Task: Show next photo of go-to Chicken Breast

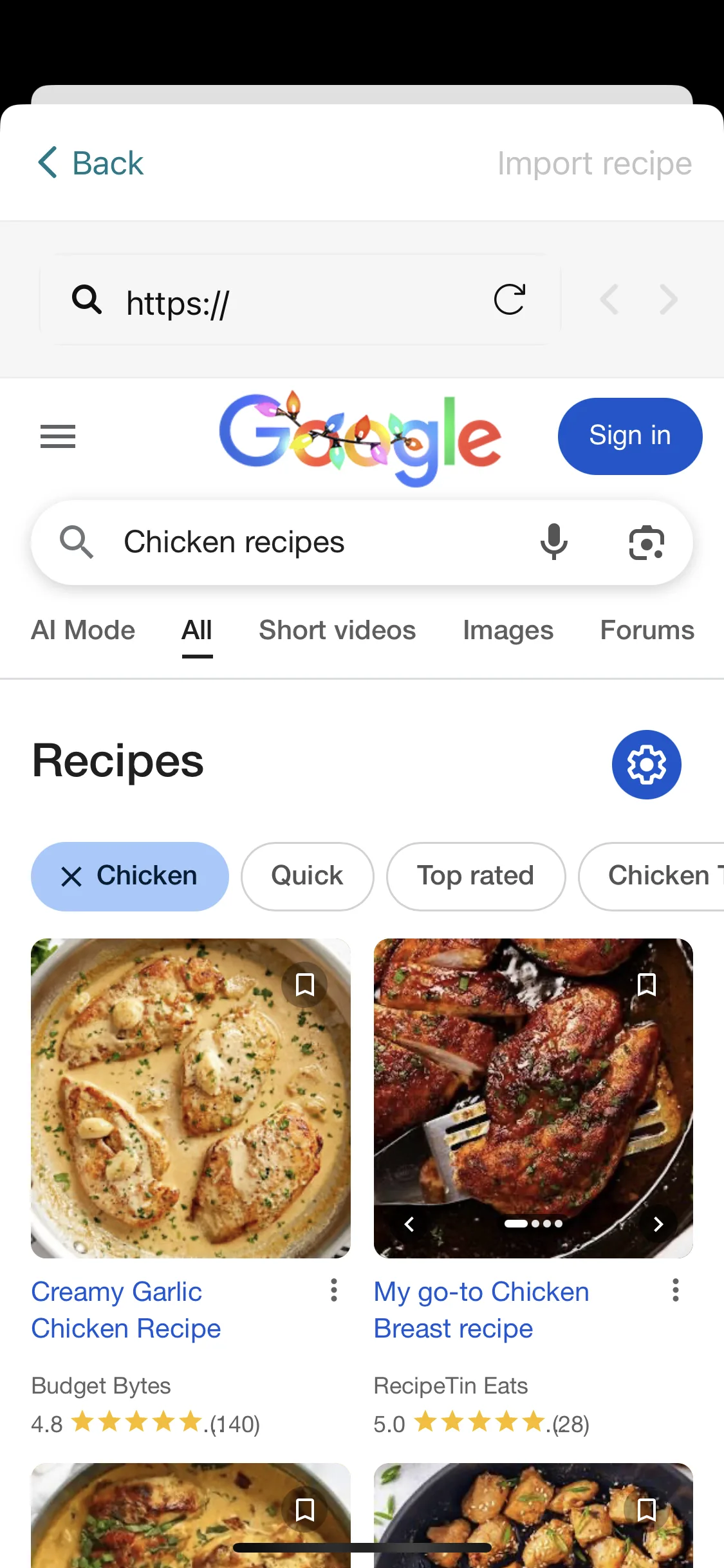Action: point(658,1224)
